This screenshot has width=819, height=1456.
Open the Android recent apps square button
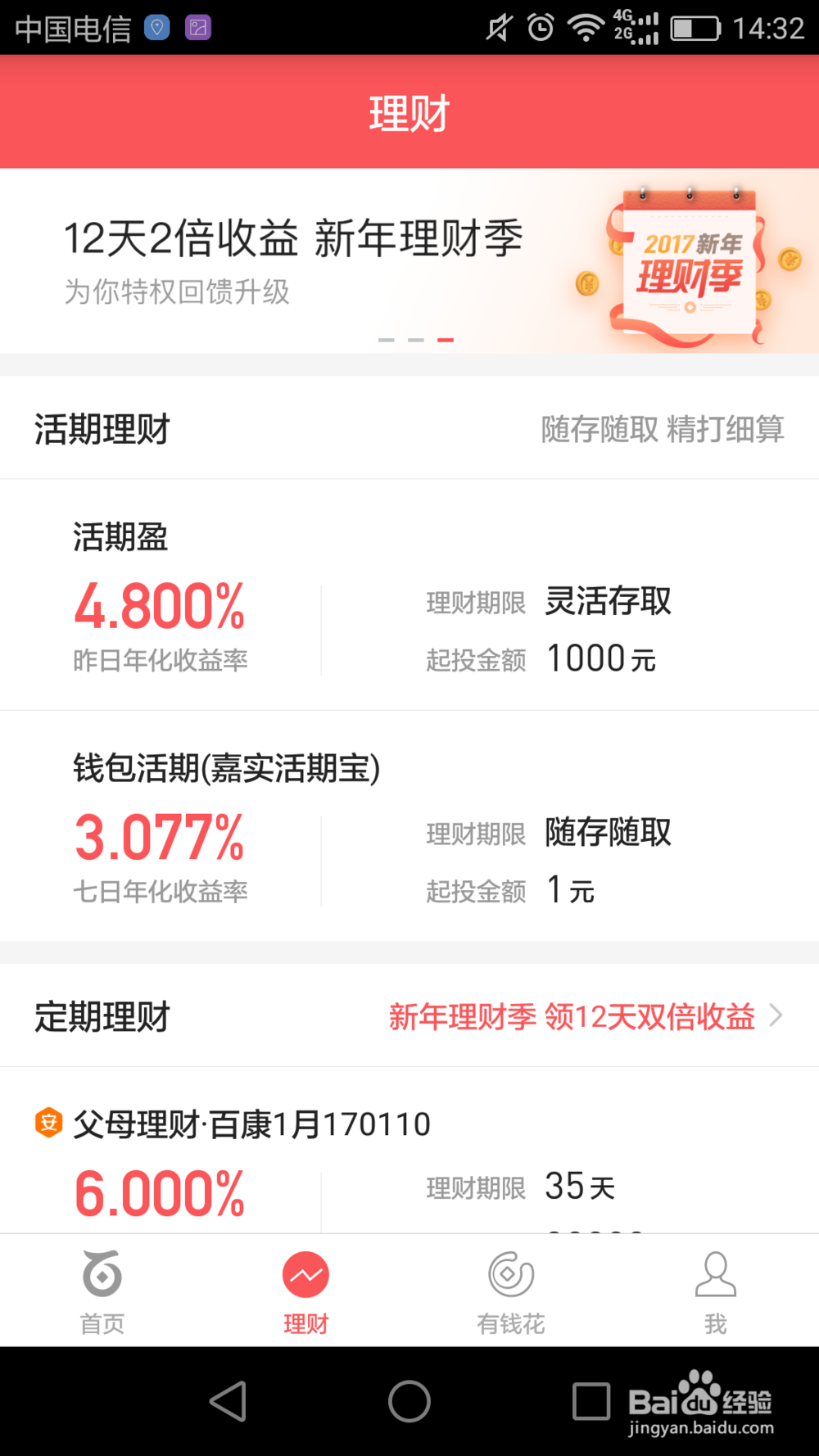click(586, 1402)
